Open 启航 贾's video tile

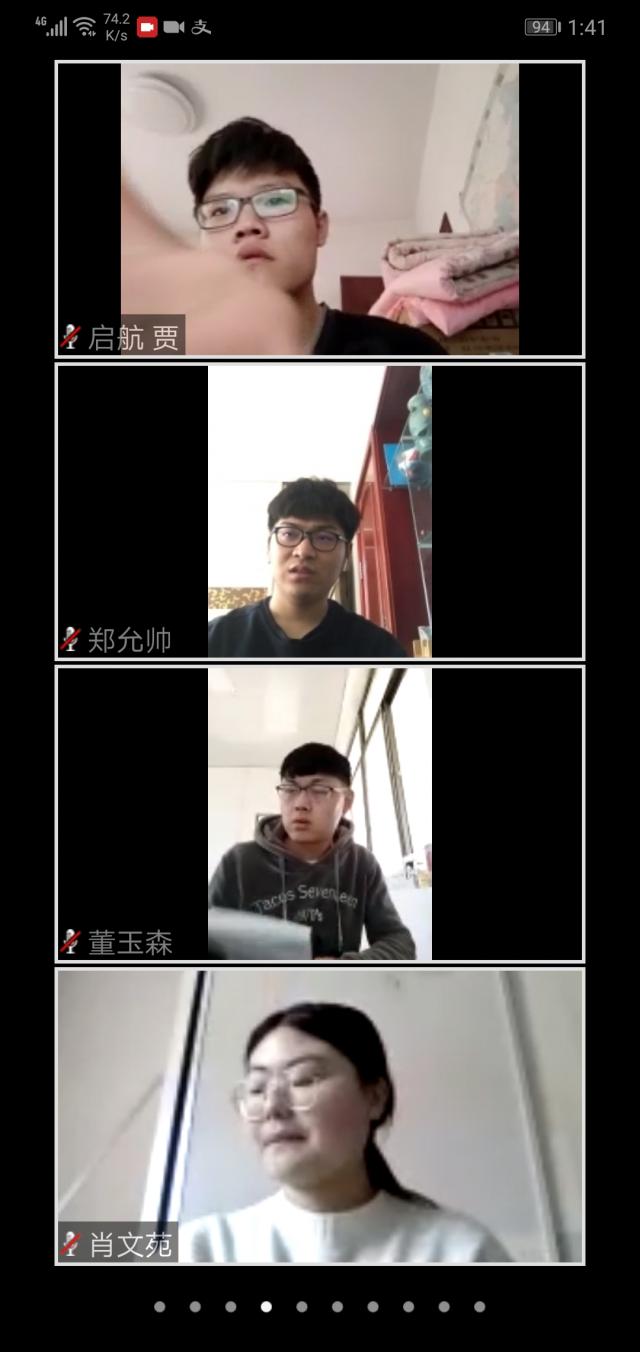[320, 209]
